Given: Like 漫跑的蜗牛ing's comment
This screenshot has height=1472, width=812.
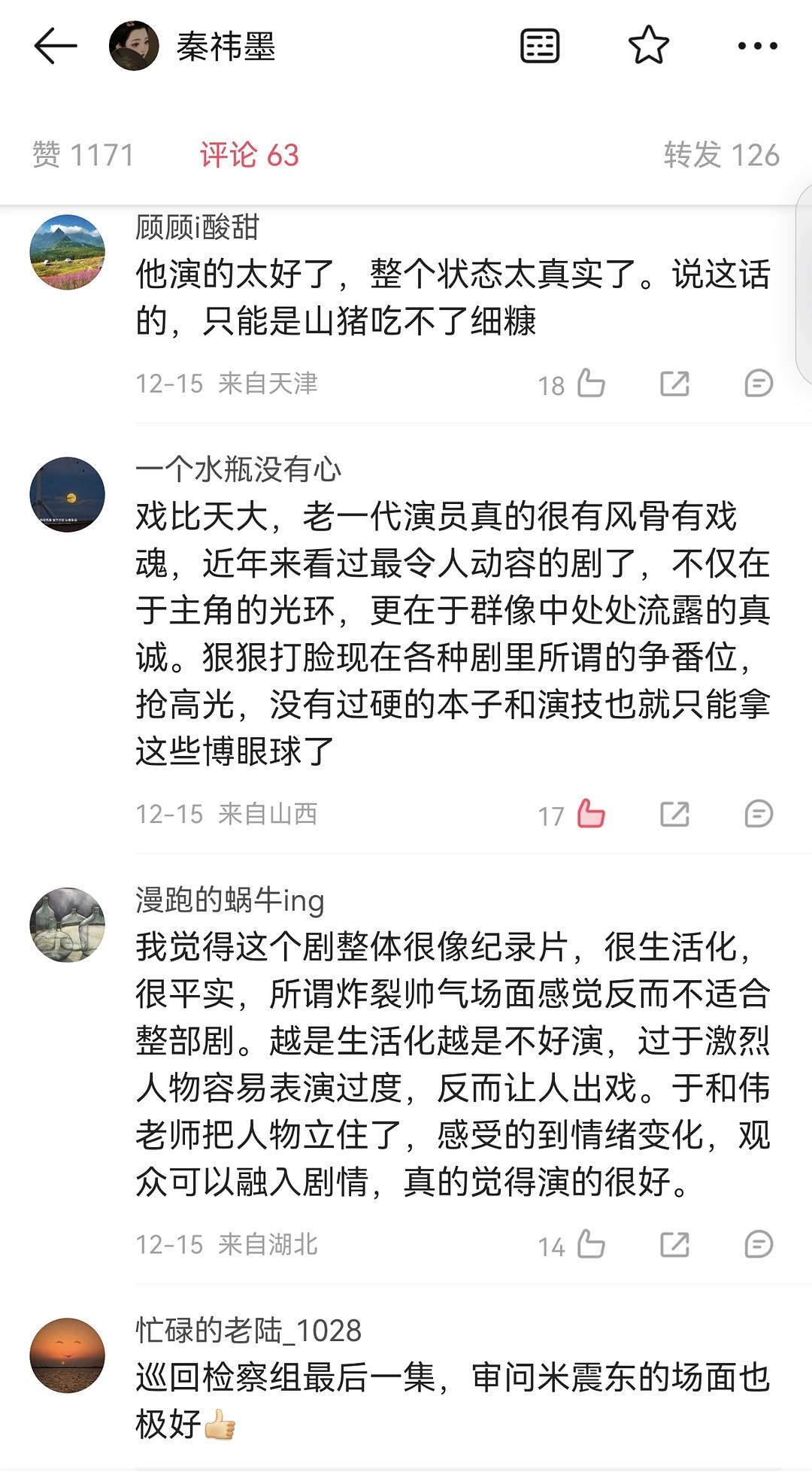Looking at the screenshot, I should click(591, 1244).
